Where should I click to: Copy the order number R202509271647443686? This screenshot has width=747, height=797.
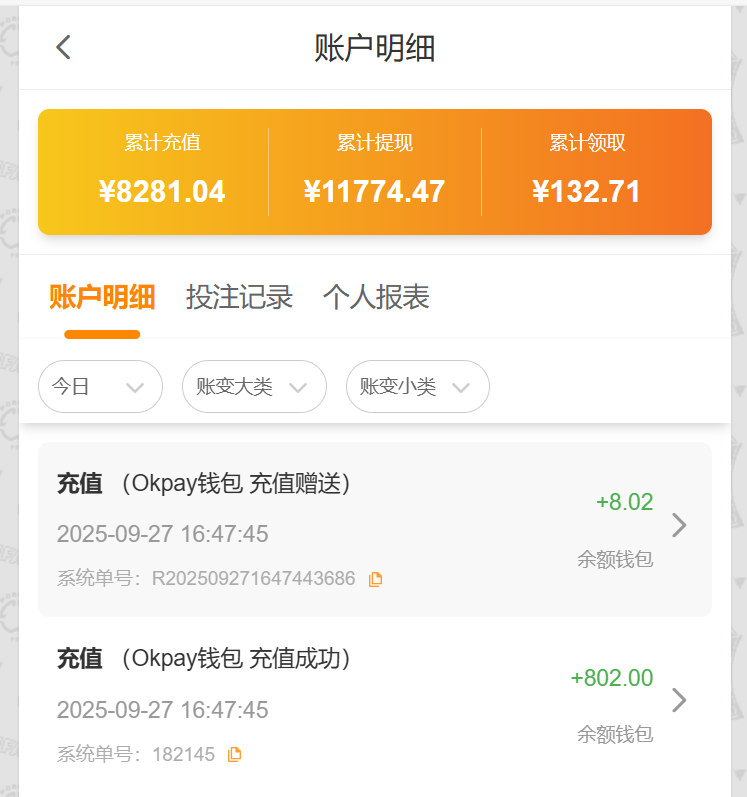coord(375,578)
